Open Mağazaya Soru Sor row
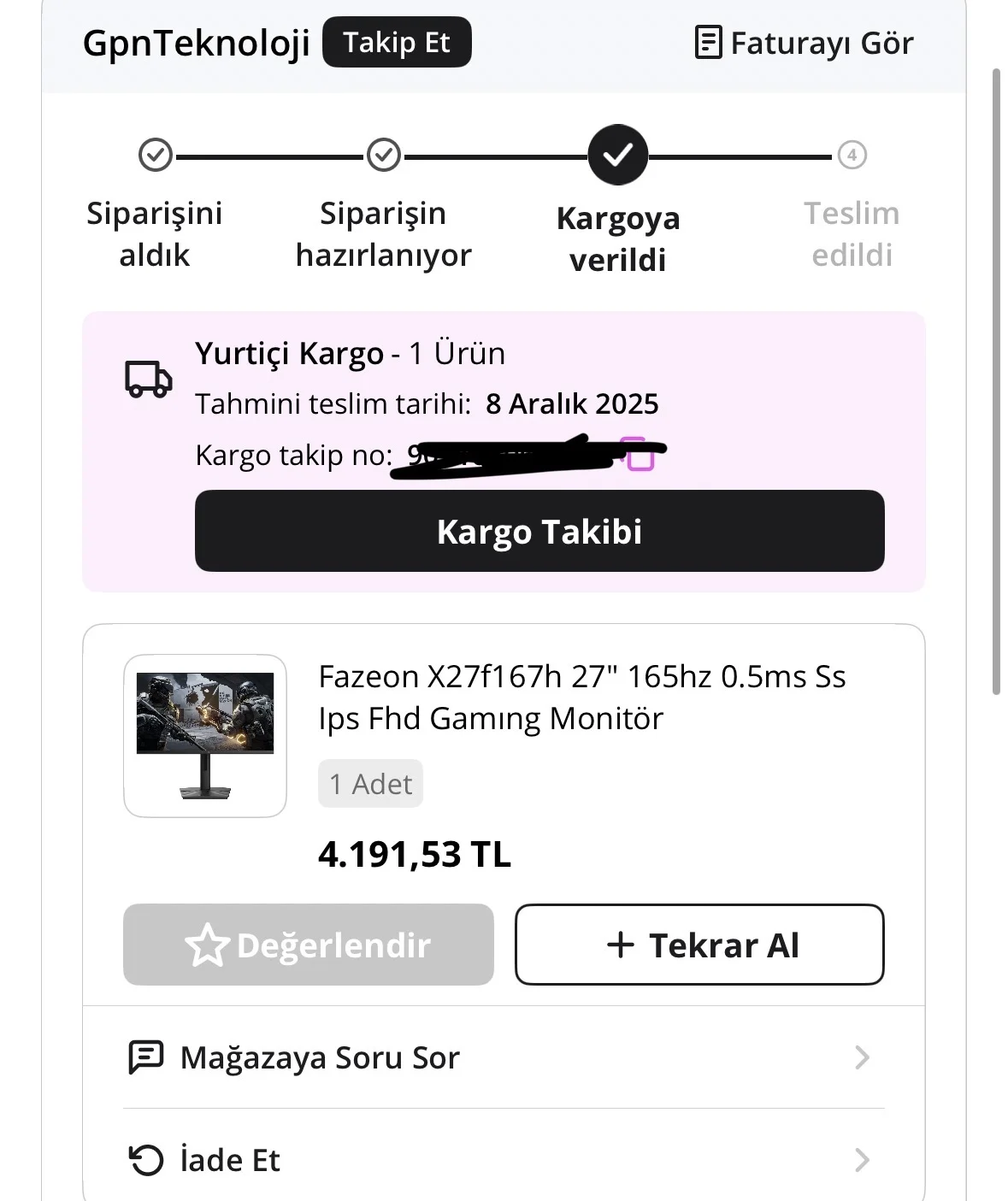Viewport: 1008px width, 1201px height. (504, 1057)
